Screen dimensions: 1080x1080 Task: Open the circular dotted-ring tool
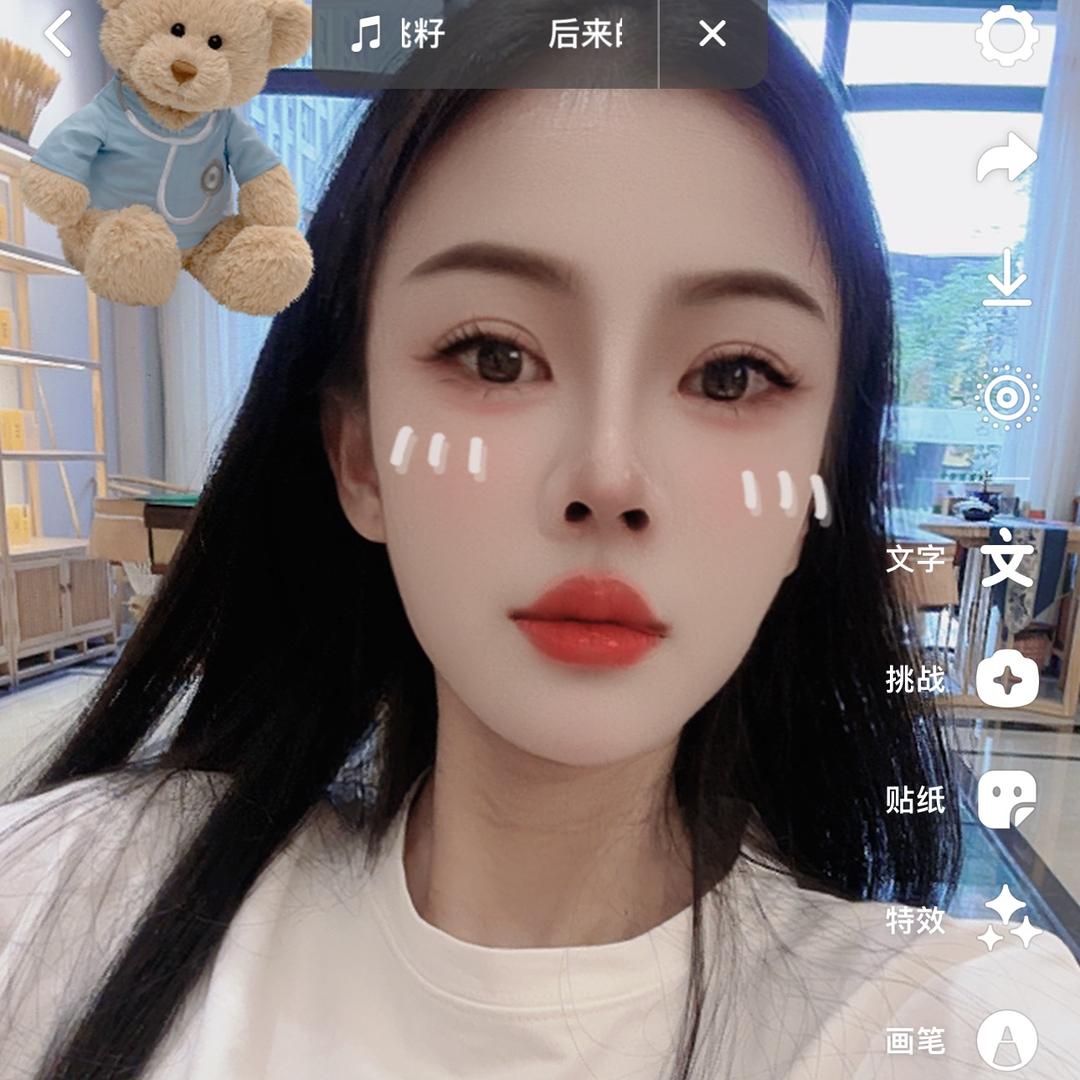(1006, 398)
